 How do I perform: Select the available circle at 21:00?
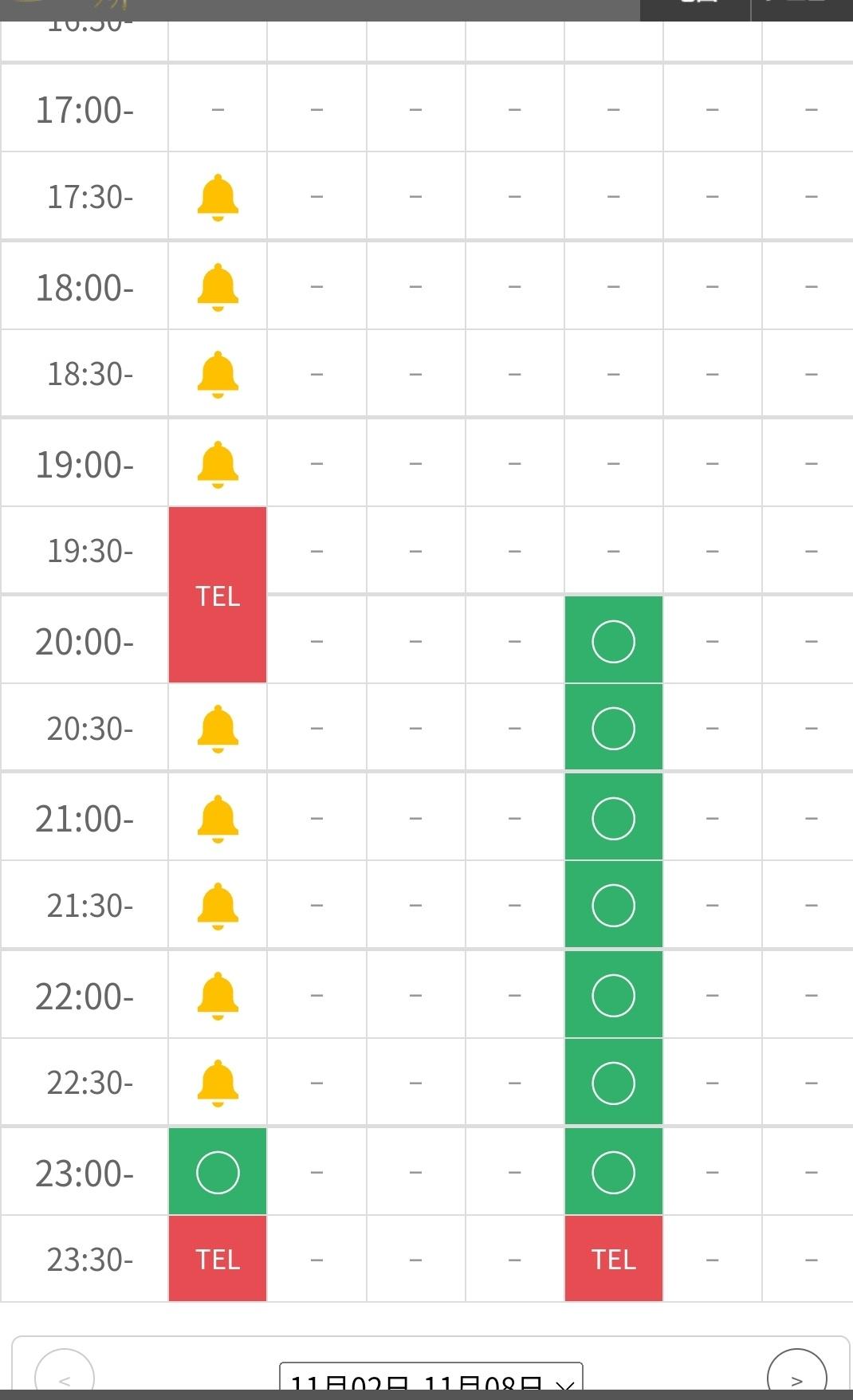click(x=614, y=818)
